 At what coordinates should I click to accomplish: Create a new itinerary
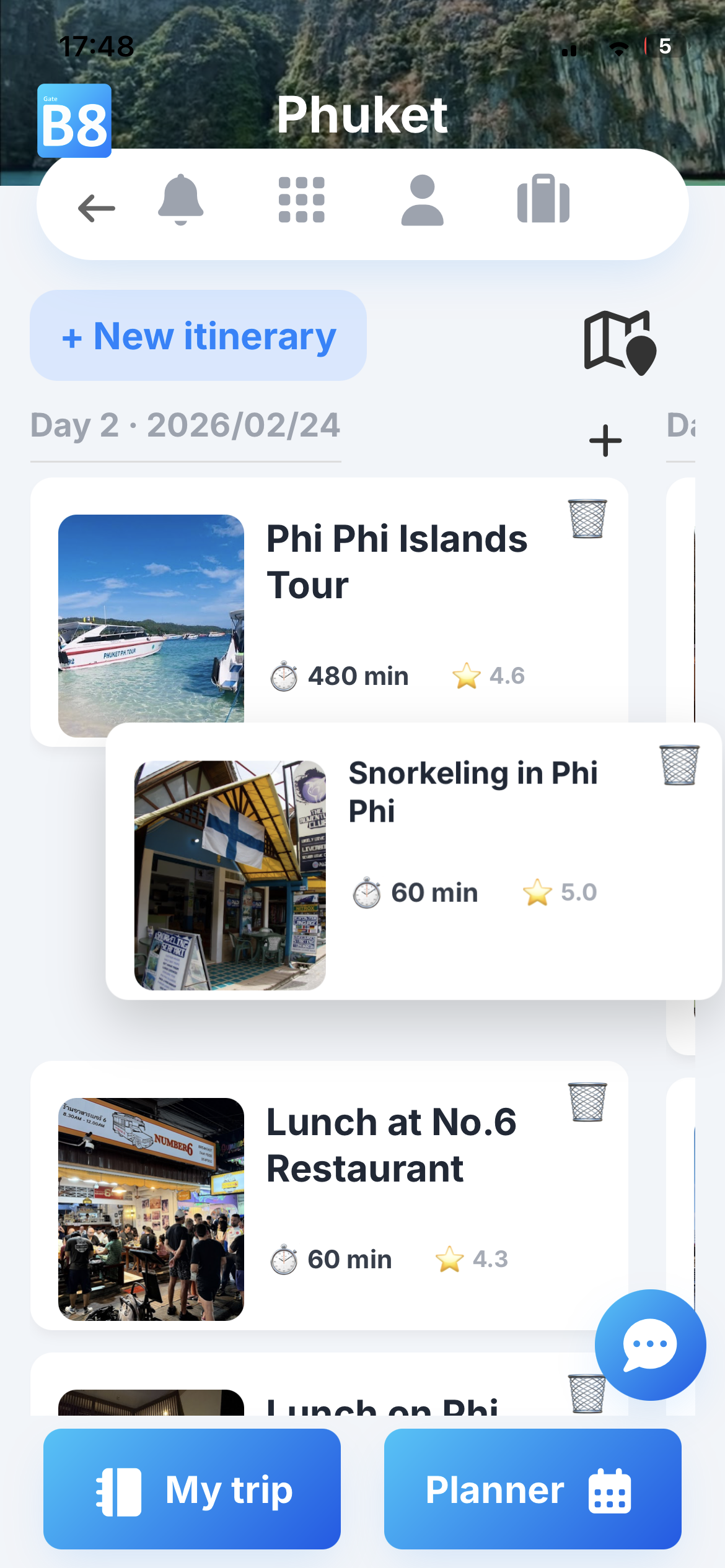click(198, 336)
